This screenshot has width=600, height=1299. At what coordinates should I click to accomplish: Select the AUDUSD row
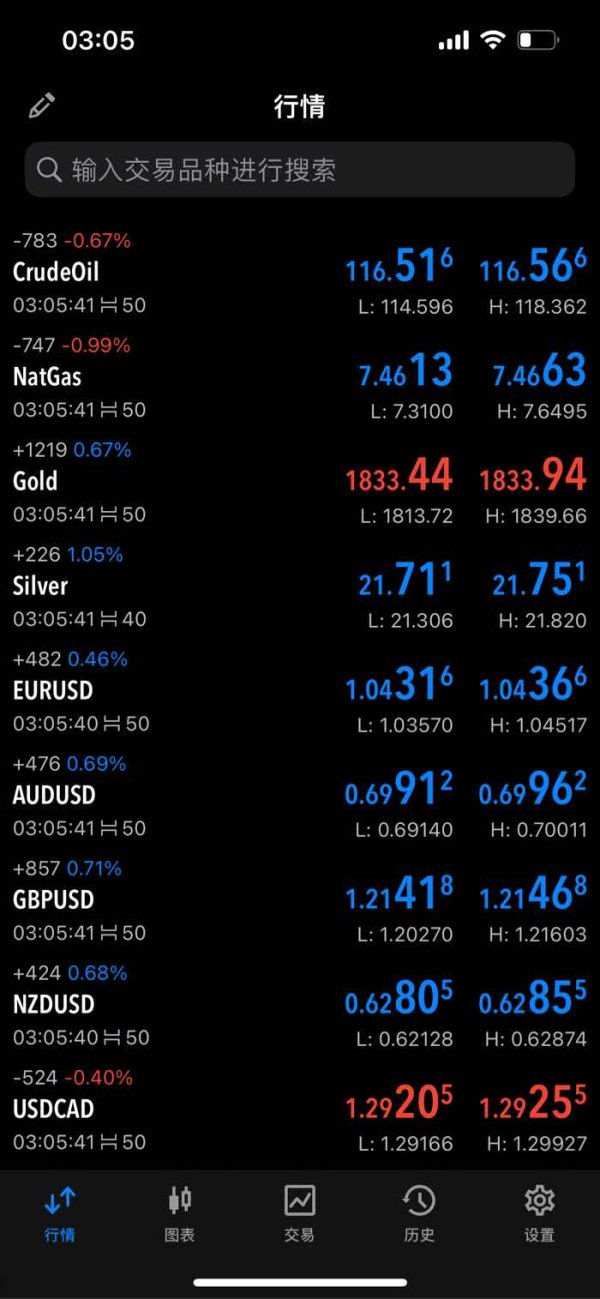[x=300, y=797]
